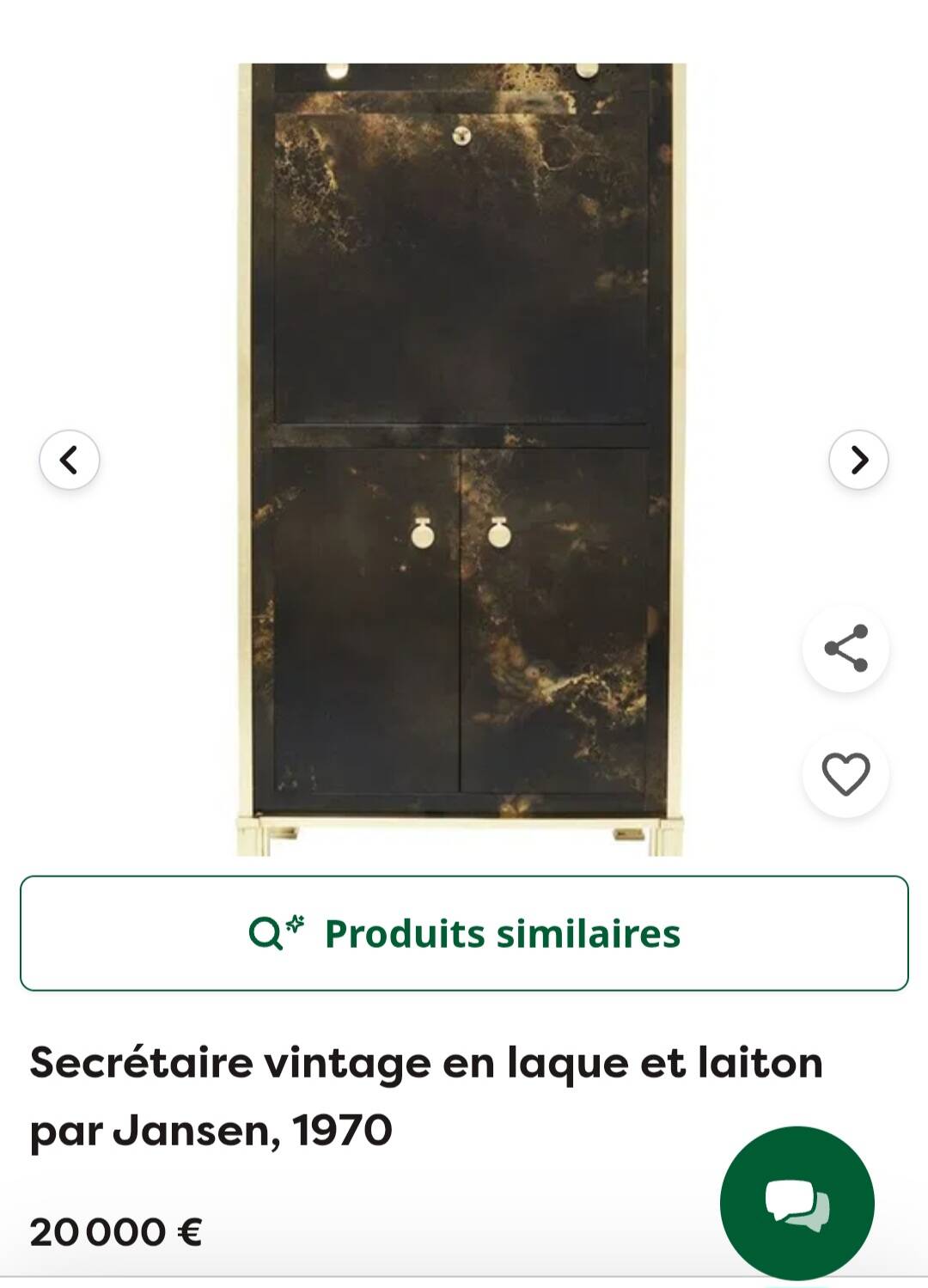The height and width of the screenshot is (1288, 928).
Task: Share this Jansen secretary listing
Action: click(846, 649)
